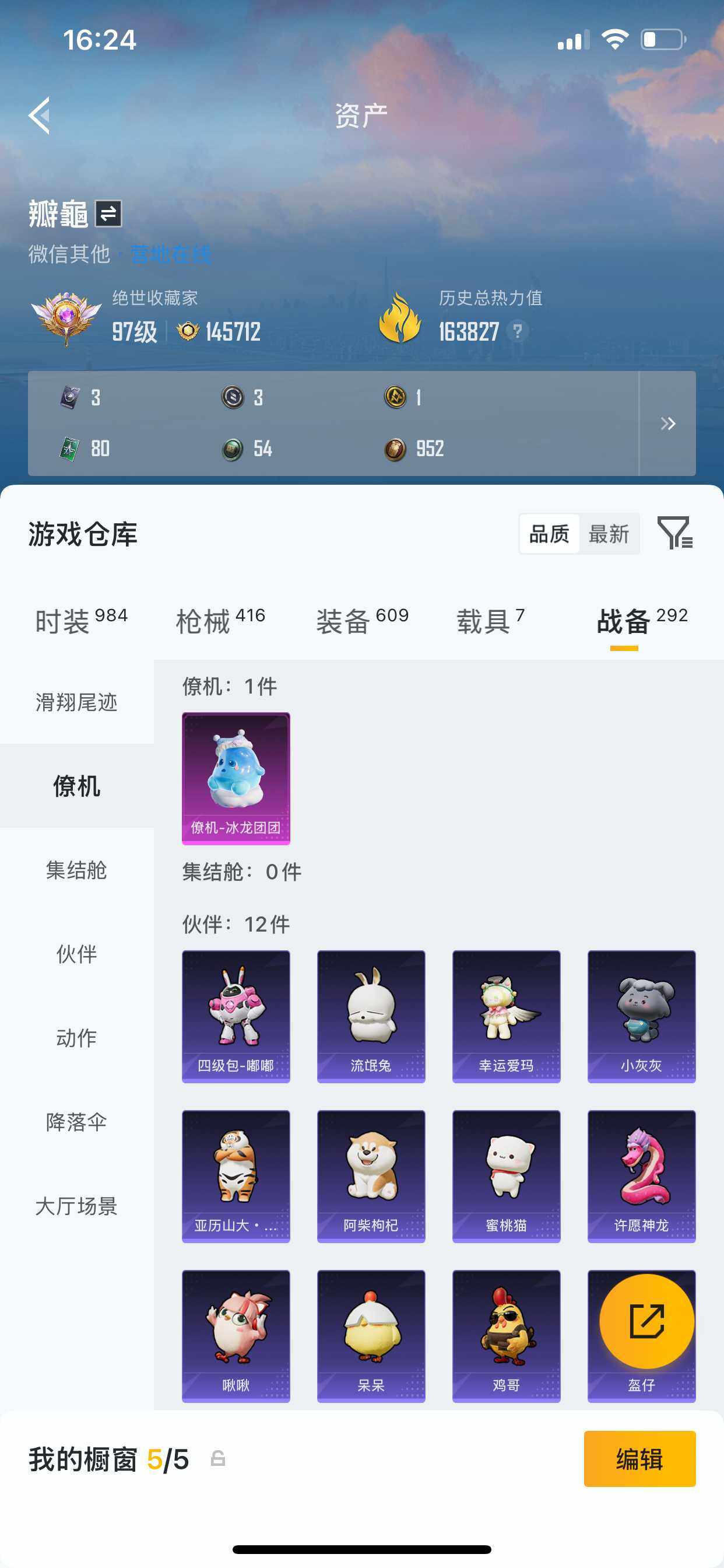Tap the name switch icon beside 瓣龜

coord(110,214)
